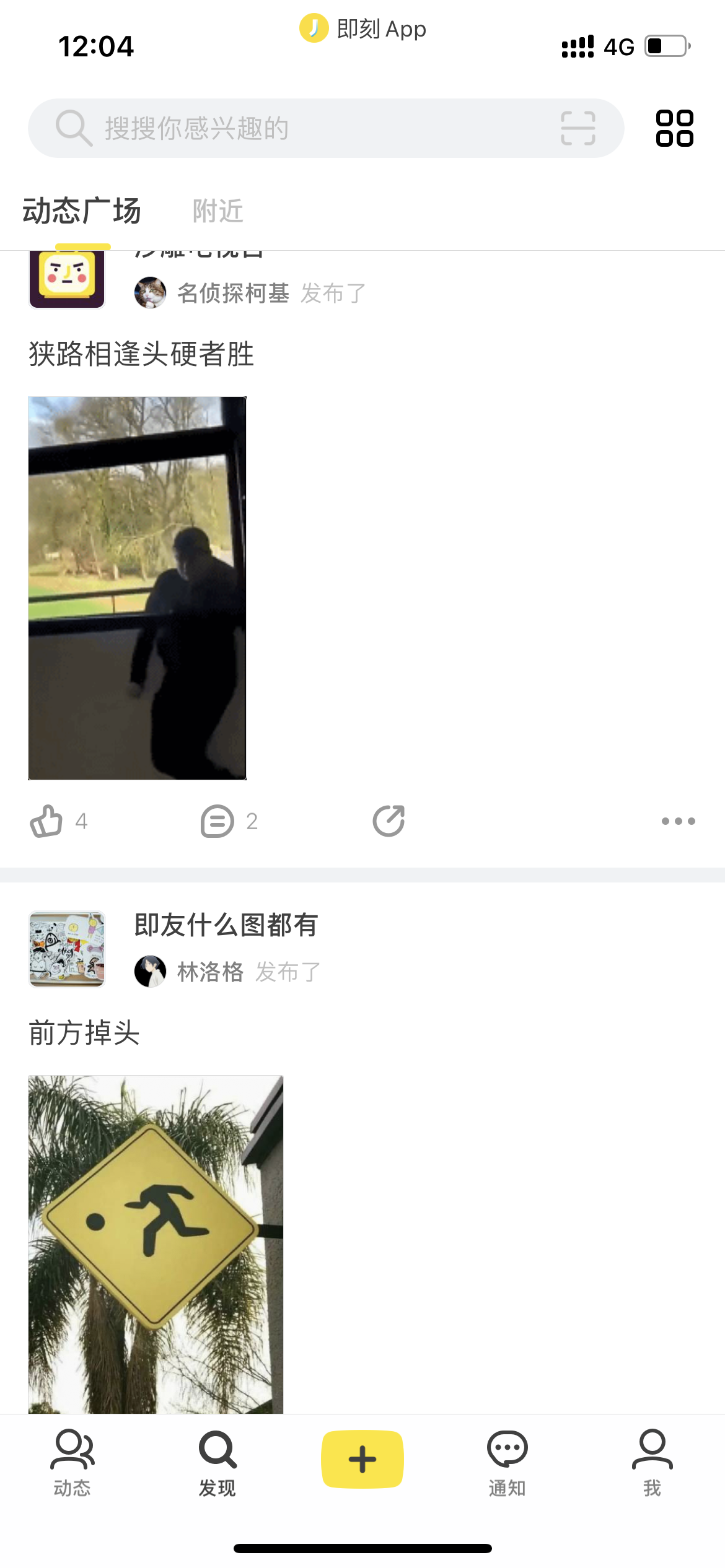
Task: Select the 动态广场 tab
Action: [x=82, y=211]
